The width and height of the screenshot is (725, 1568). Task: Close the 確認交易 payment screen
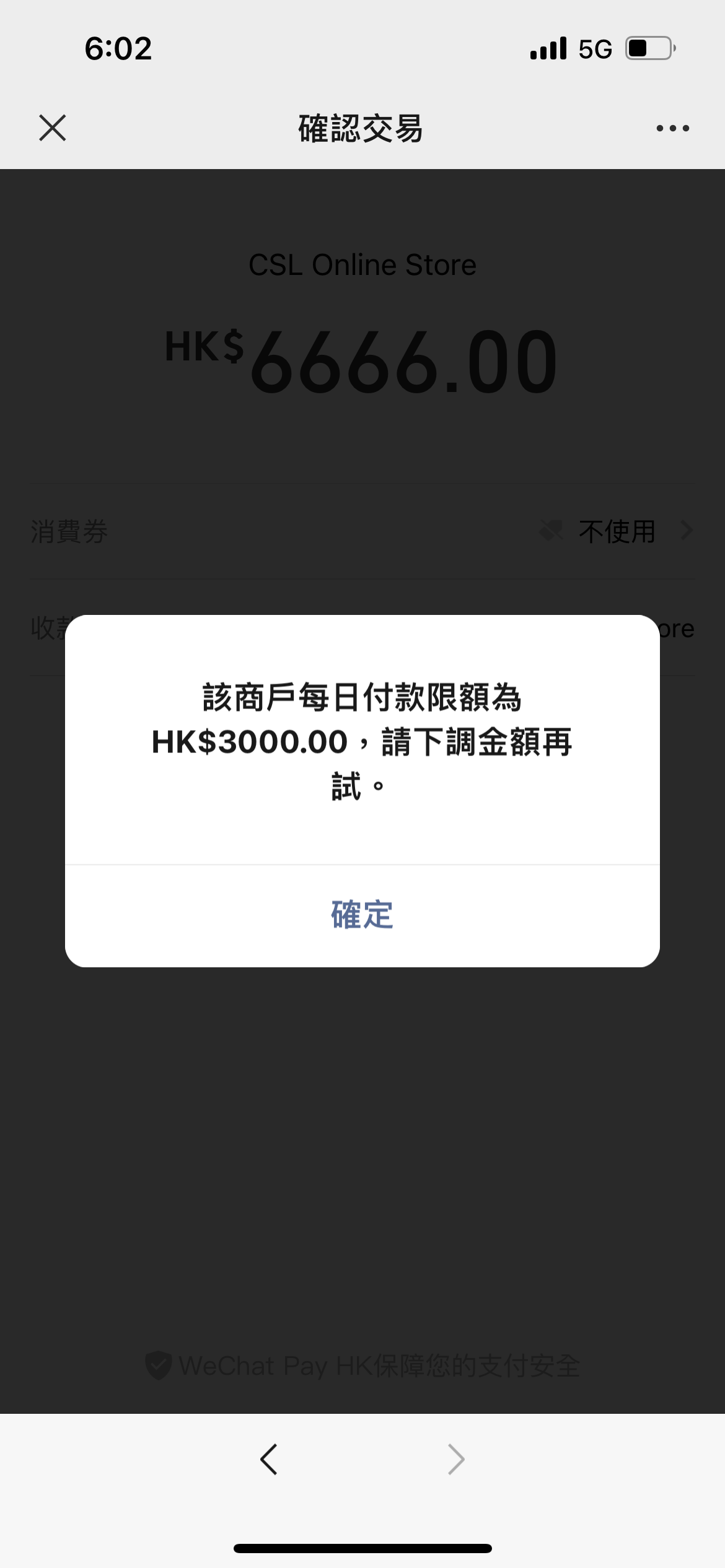(53, 128)
